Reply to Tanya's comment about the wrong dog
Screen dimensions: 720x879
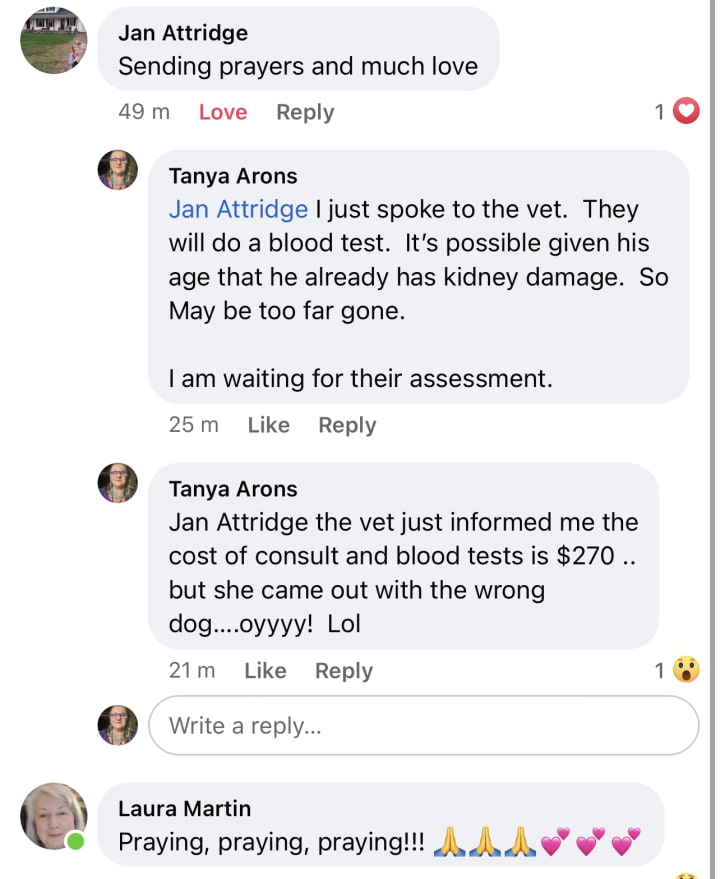point(343,671)
